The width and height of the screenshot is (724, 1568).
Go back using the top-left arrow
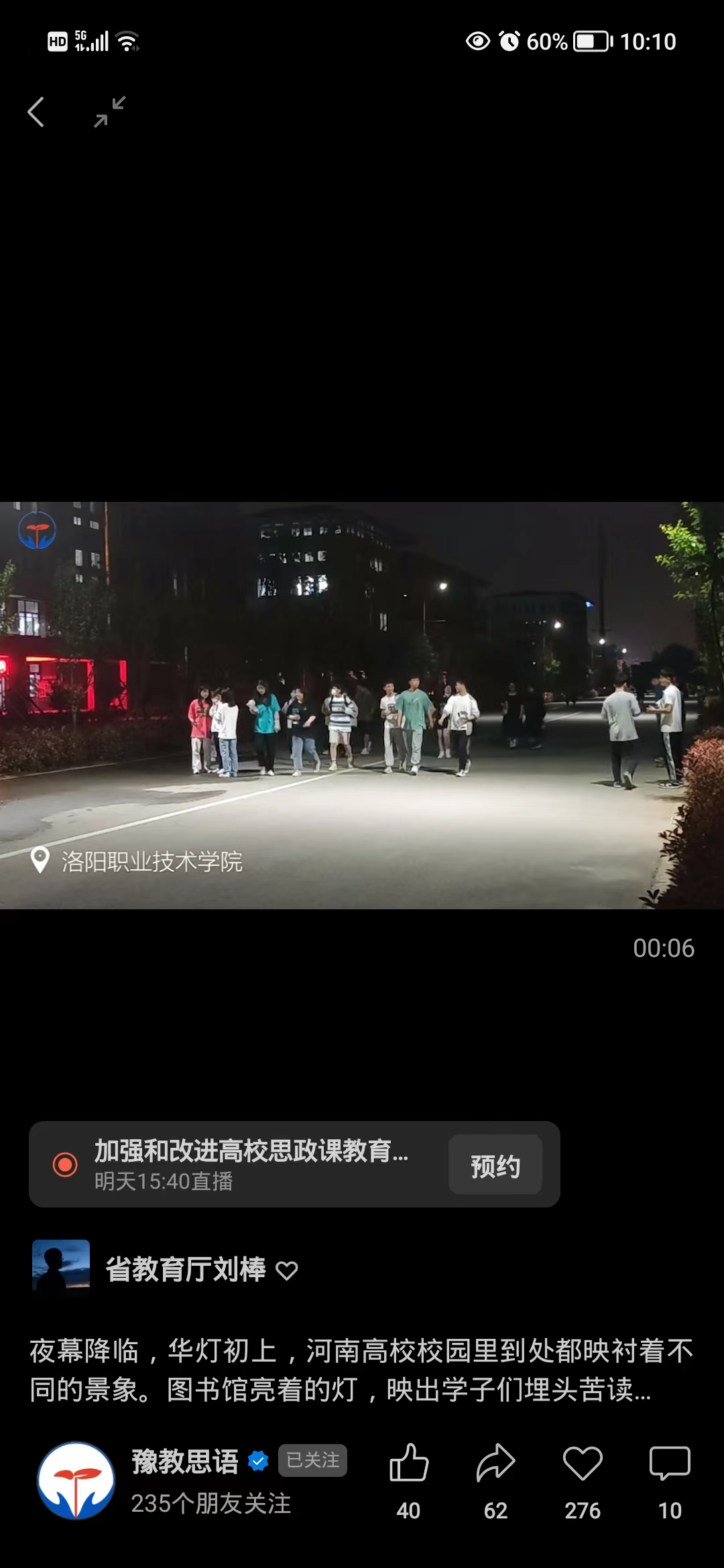(x=36, y=112)
